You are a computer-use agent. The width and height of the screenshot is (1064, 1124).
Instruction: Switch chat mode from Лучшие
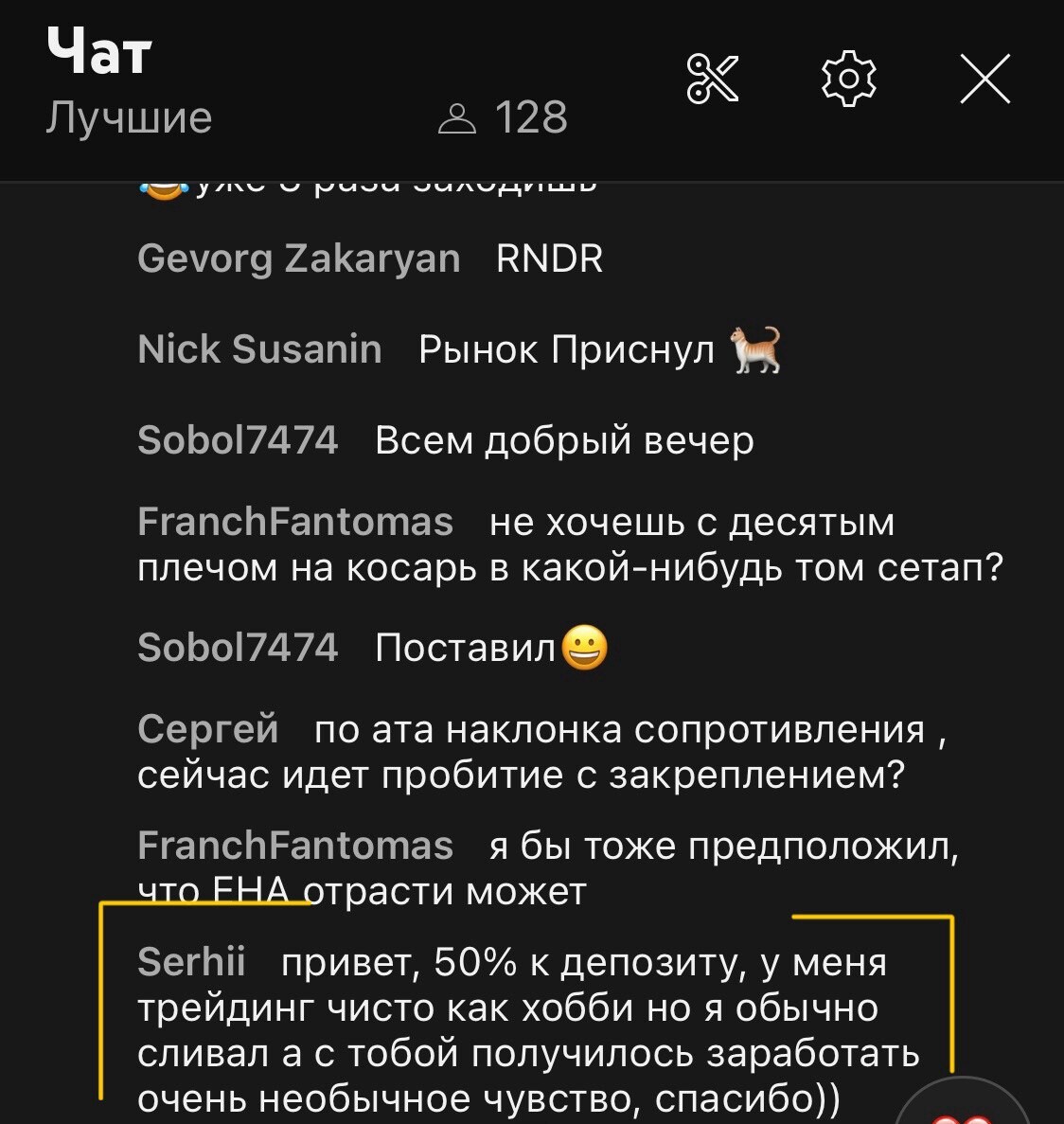pos(129,118)
